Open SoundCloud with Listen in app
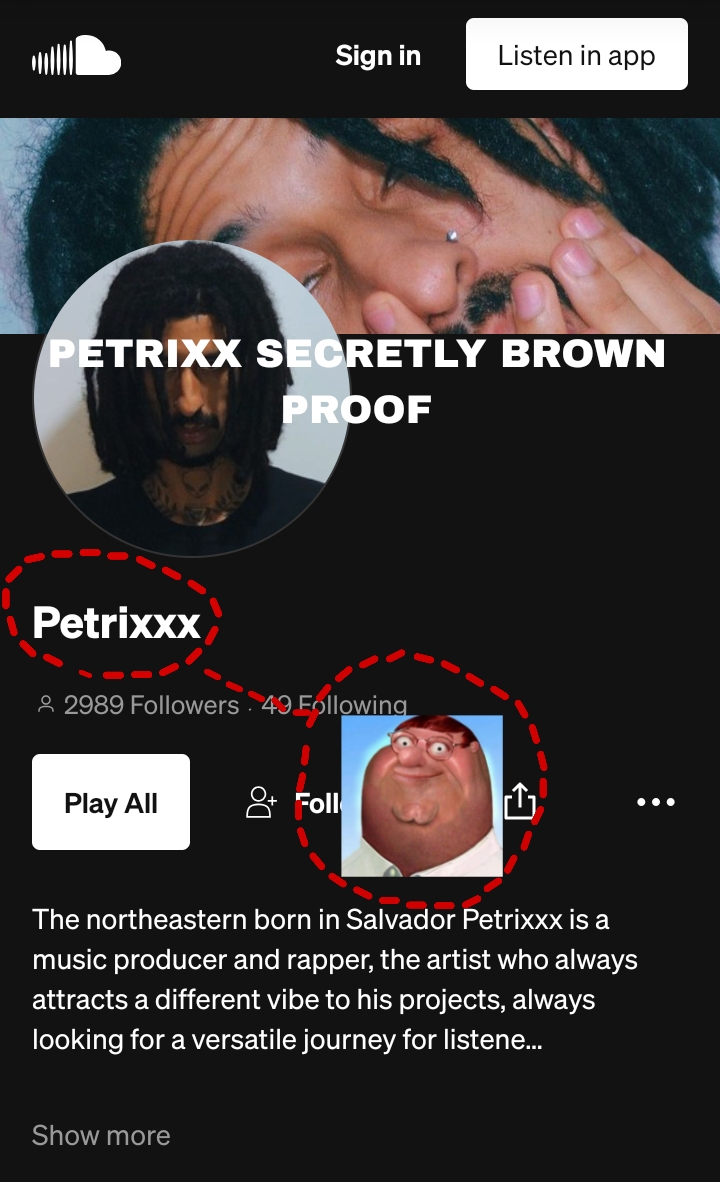720x1182 pixels. click(576, 55)
